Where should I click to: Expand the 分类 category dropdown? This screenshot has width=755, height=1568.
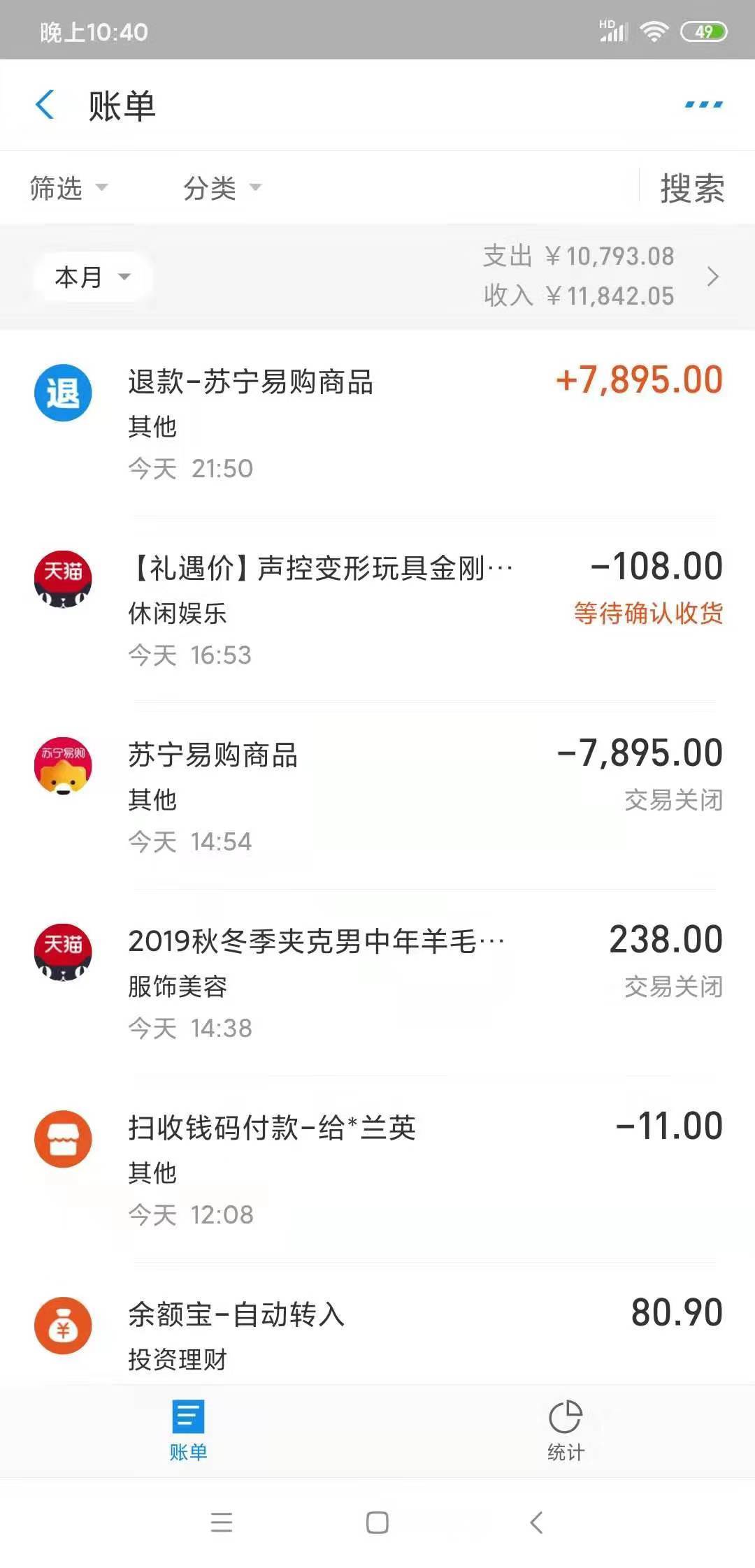point(222,187)
